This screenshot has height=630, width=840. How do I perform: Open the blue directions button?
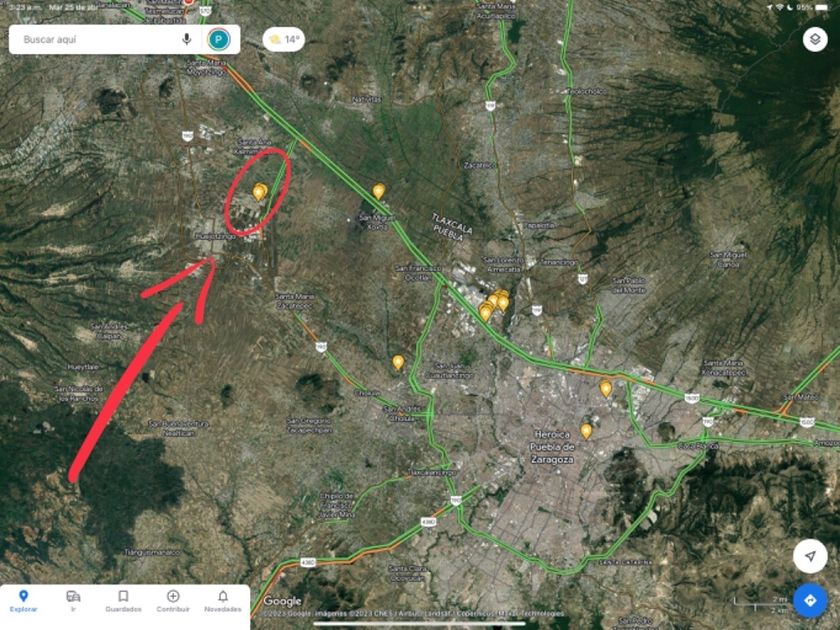810,599
